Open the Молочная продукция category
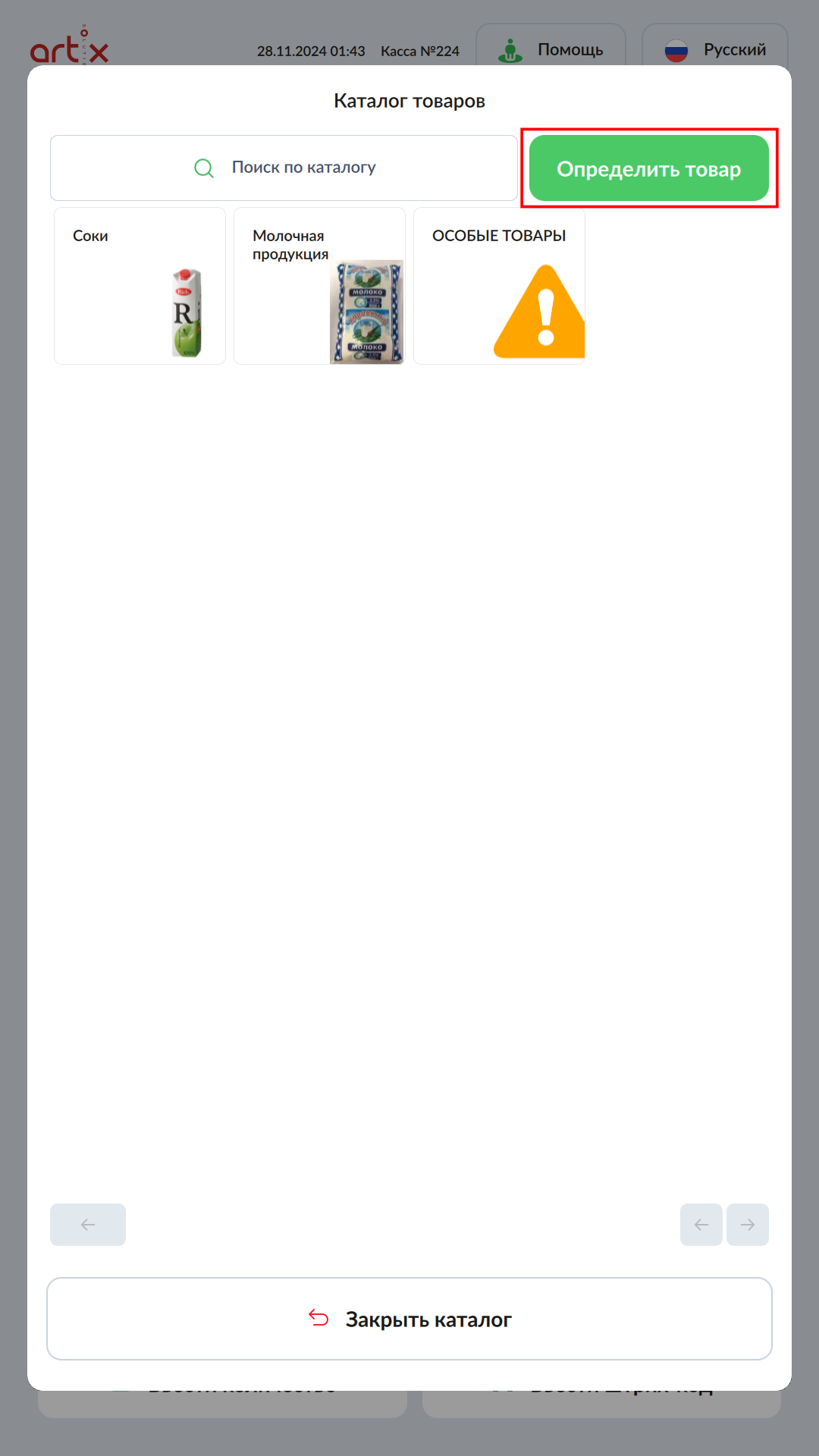The image size is (819, 1456). pos(319,286)
